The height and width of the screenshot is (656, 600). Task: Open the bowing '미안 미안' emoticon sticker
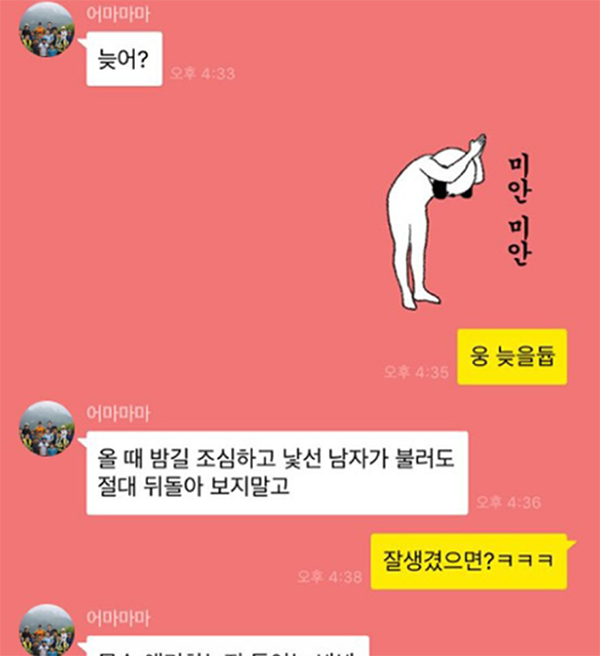click(460, 218)
